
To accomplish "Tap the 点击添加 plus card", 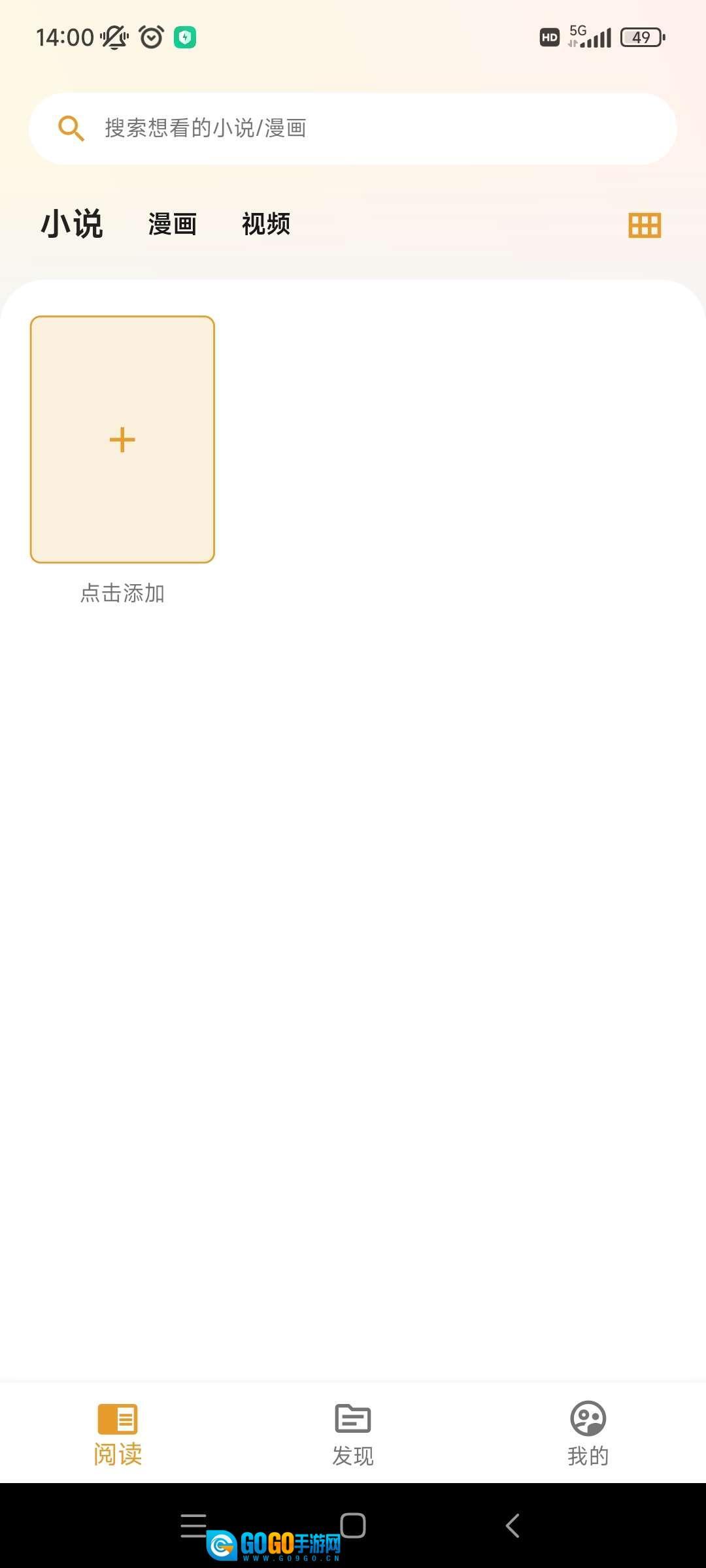I will click(122, 440).
